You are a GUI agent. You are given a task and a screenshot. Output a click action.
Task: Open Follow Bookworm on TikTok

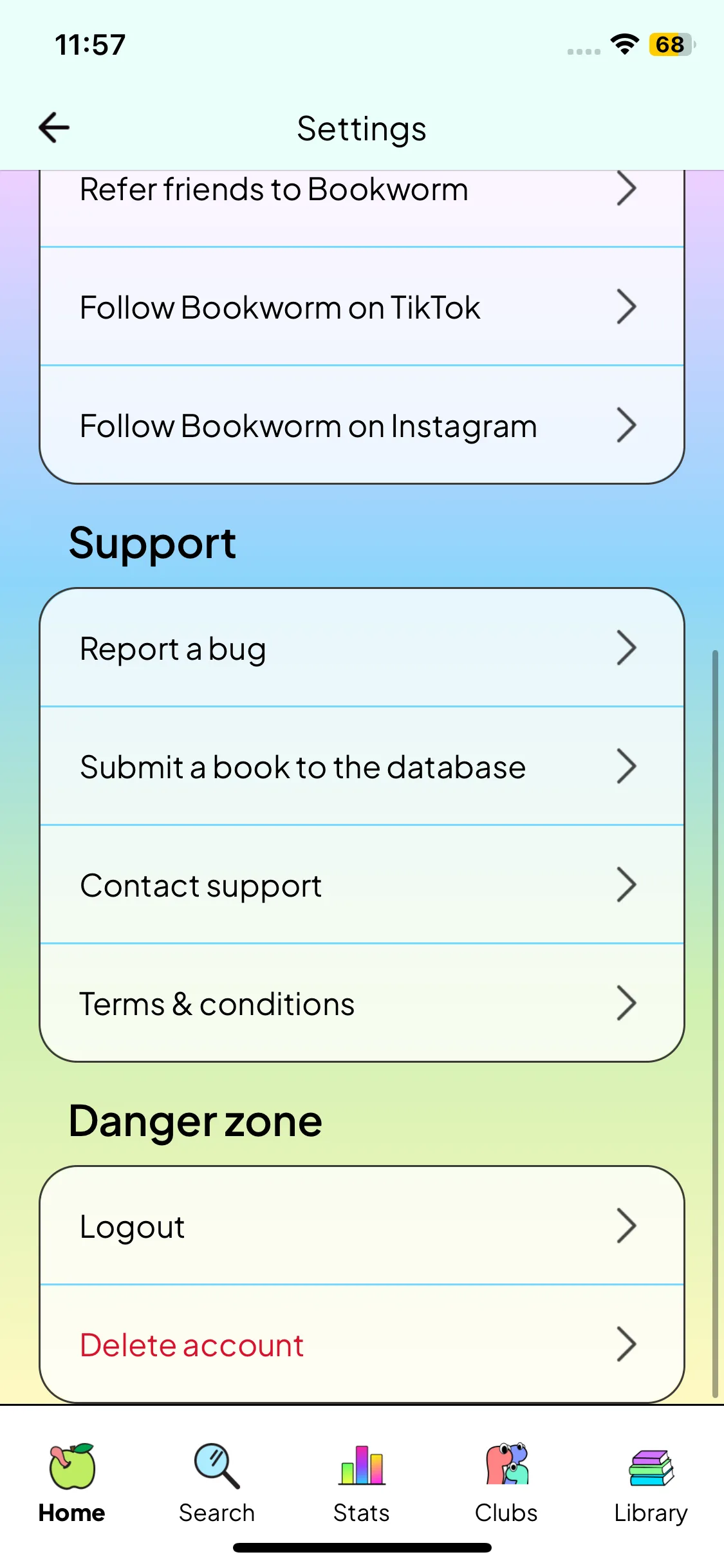pos(362,307)
